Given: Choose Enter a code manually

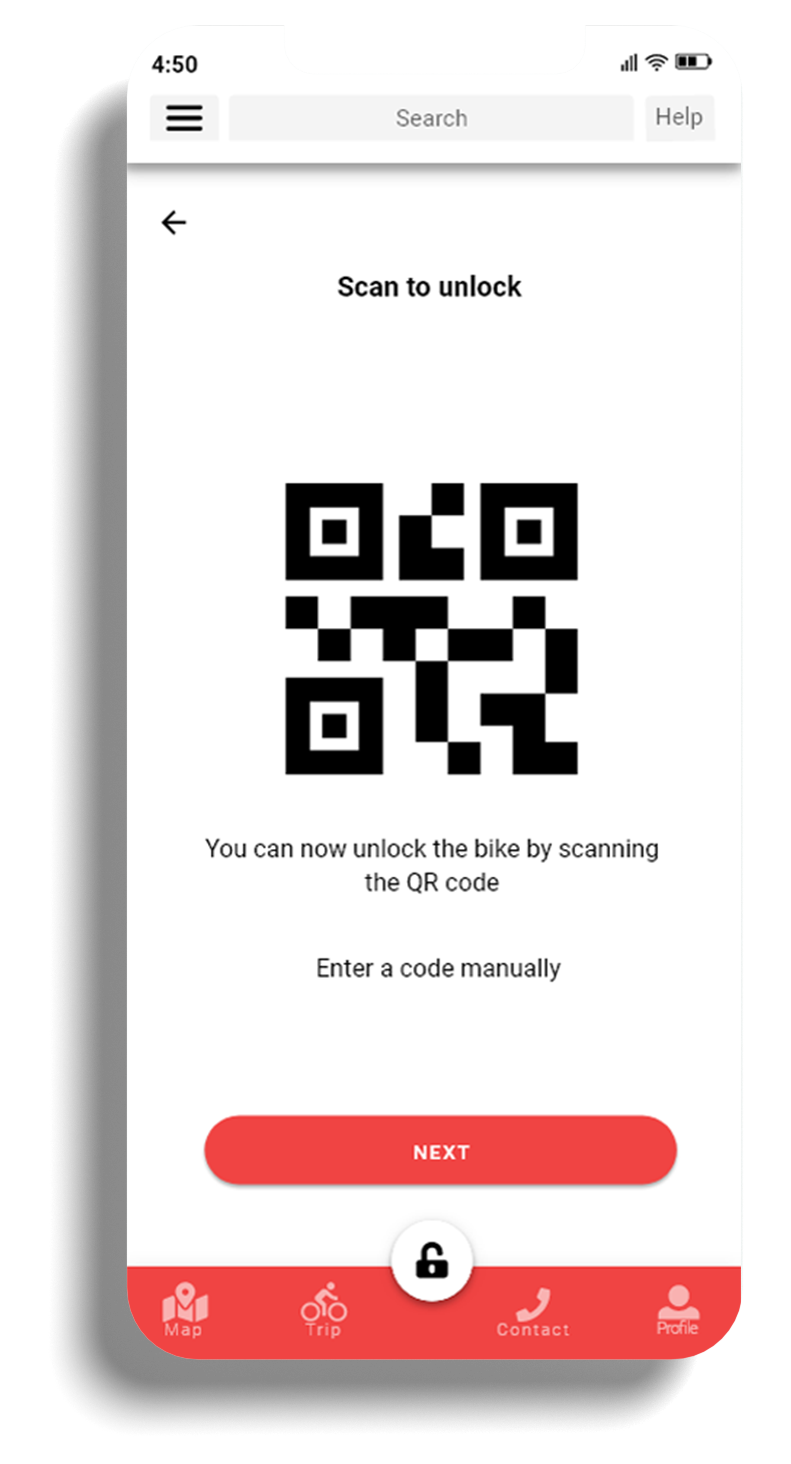Looking at the screenshot, I should pyautogui.click(x=438, y=967).
